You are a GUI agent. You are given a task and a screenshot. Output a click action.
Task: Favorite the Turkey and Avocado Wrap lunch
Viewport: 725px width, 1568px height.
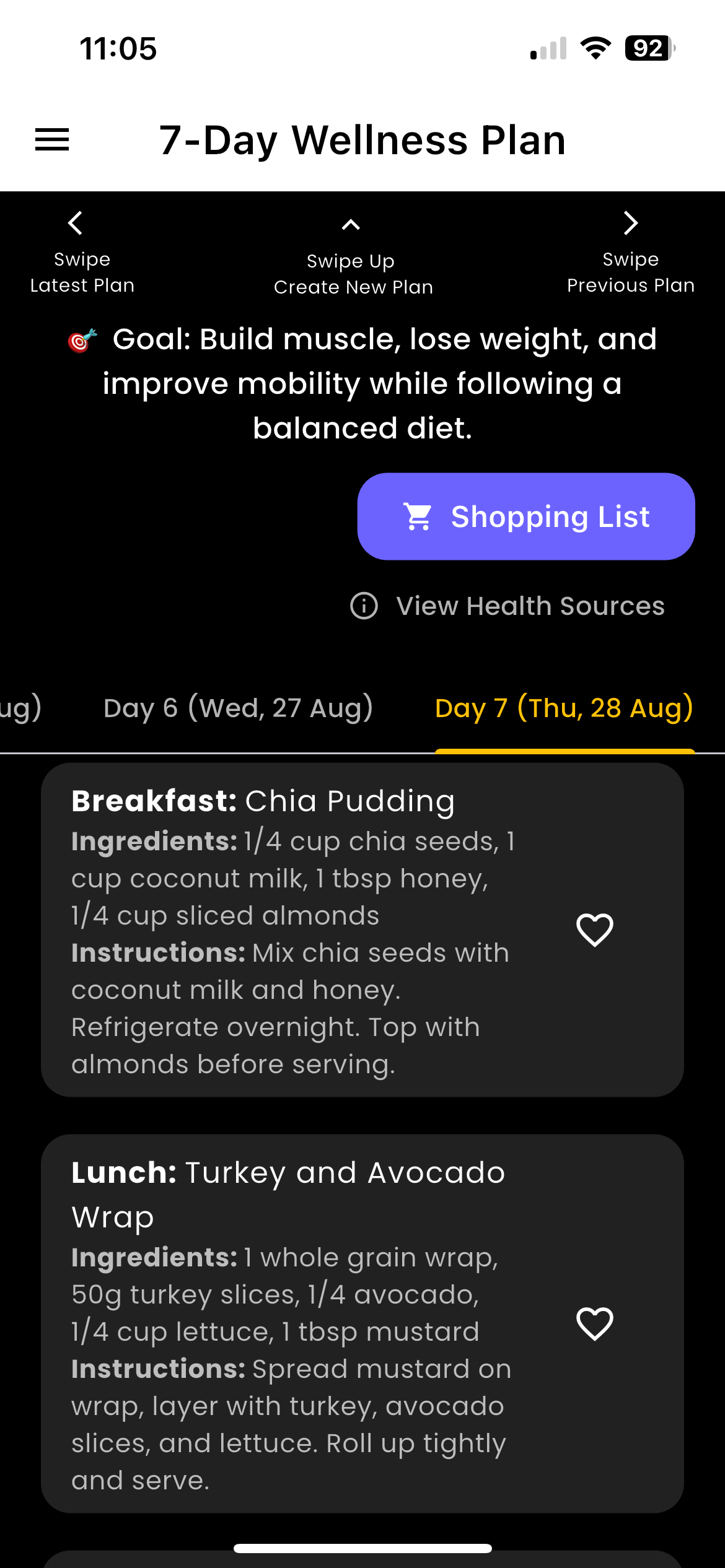click(594, 1325)
